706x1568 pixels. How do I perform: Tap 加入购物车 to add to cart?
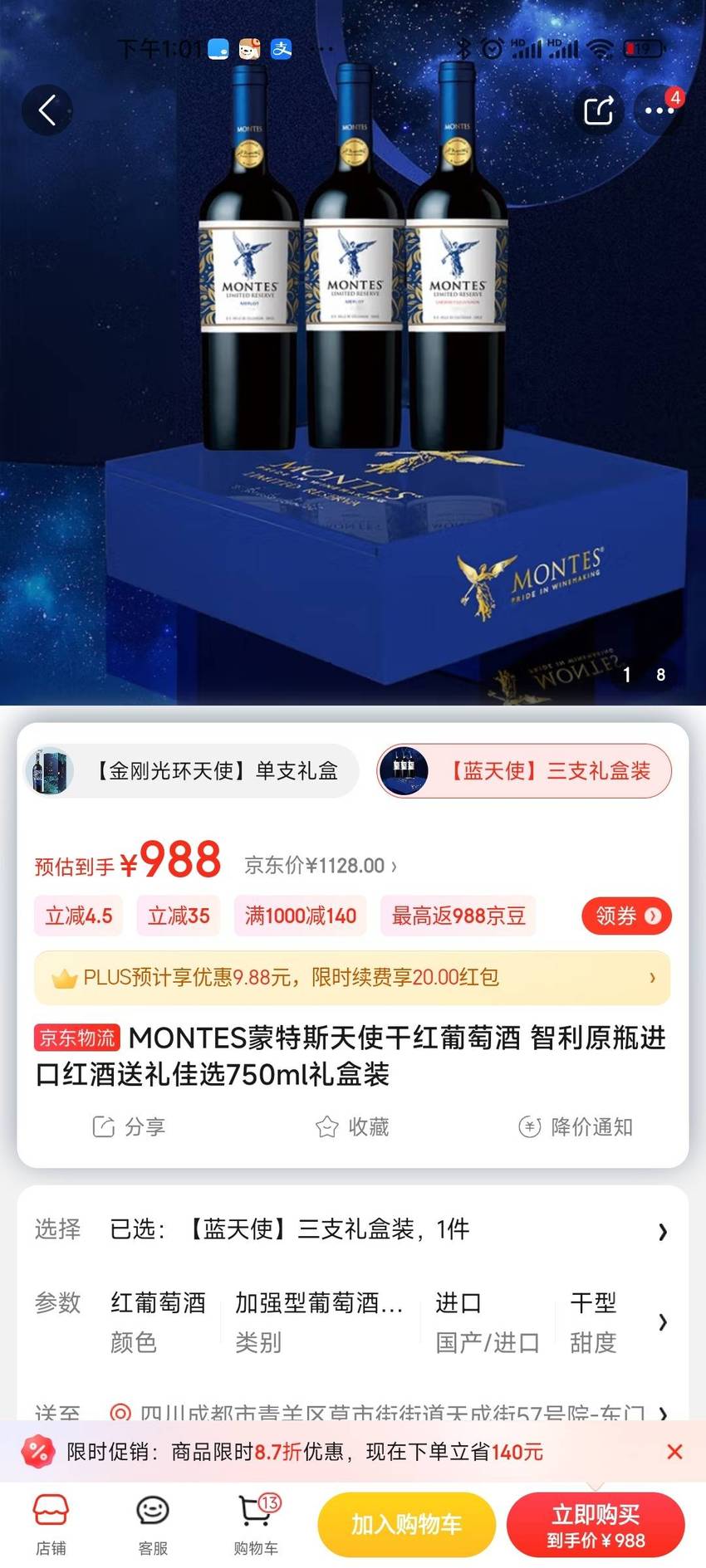click(406, 1524)
